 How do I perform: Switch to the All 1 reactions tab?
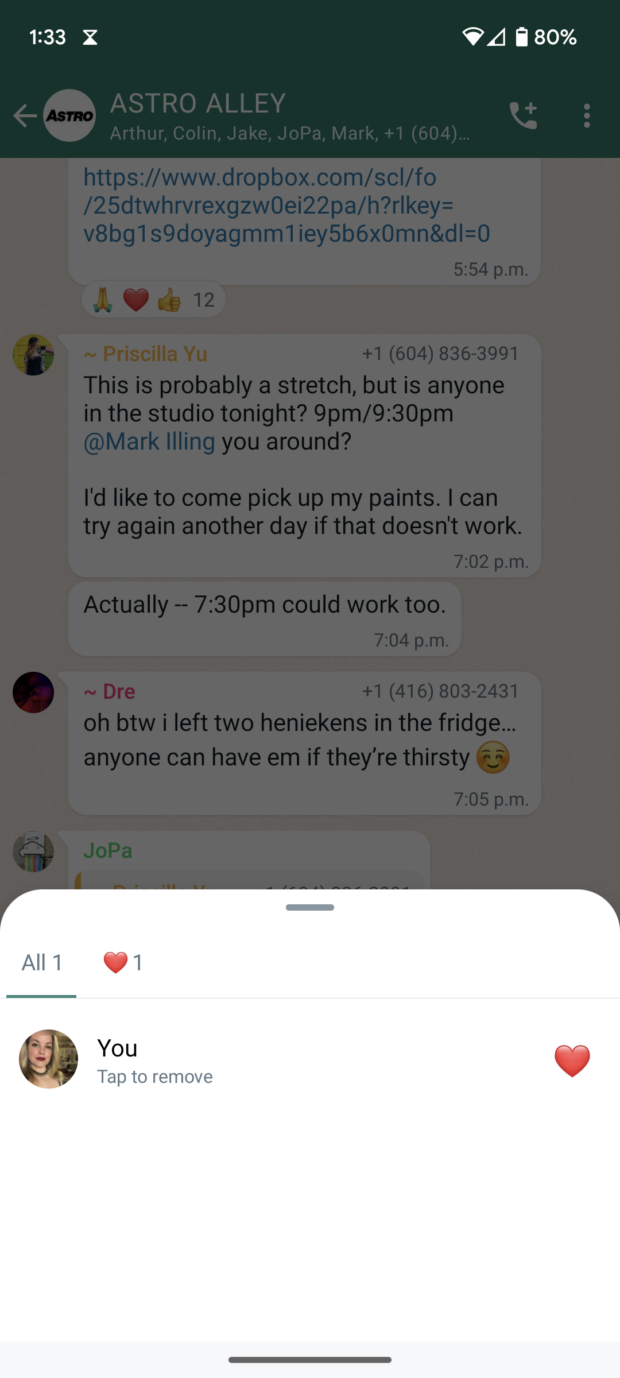point(42,963)
